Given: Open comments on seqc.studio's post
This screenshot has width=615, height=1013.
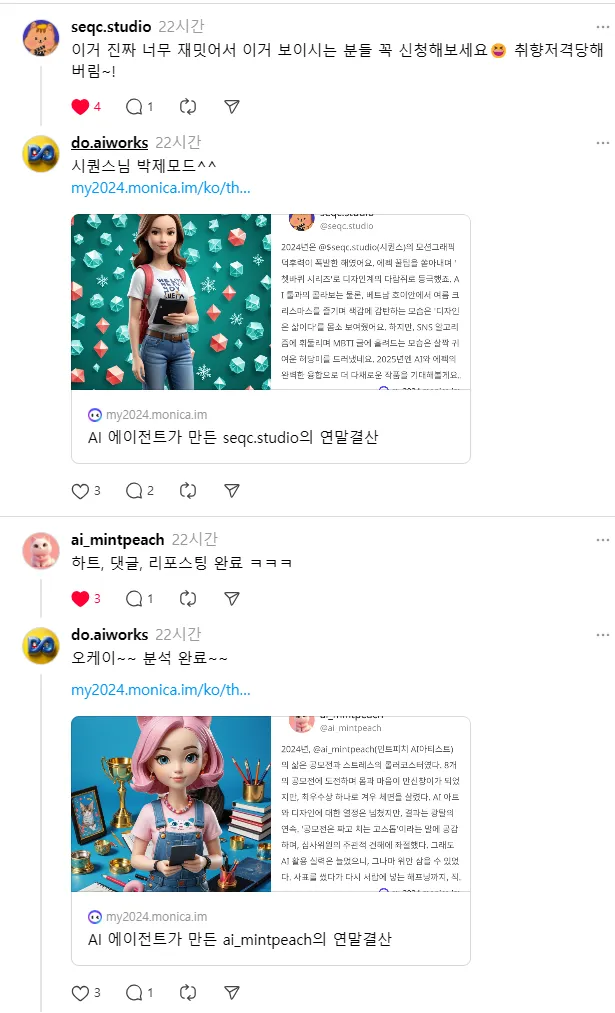Looking at the screenshot, I should tap(134, 107).
